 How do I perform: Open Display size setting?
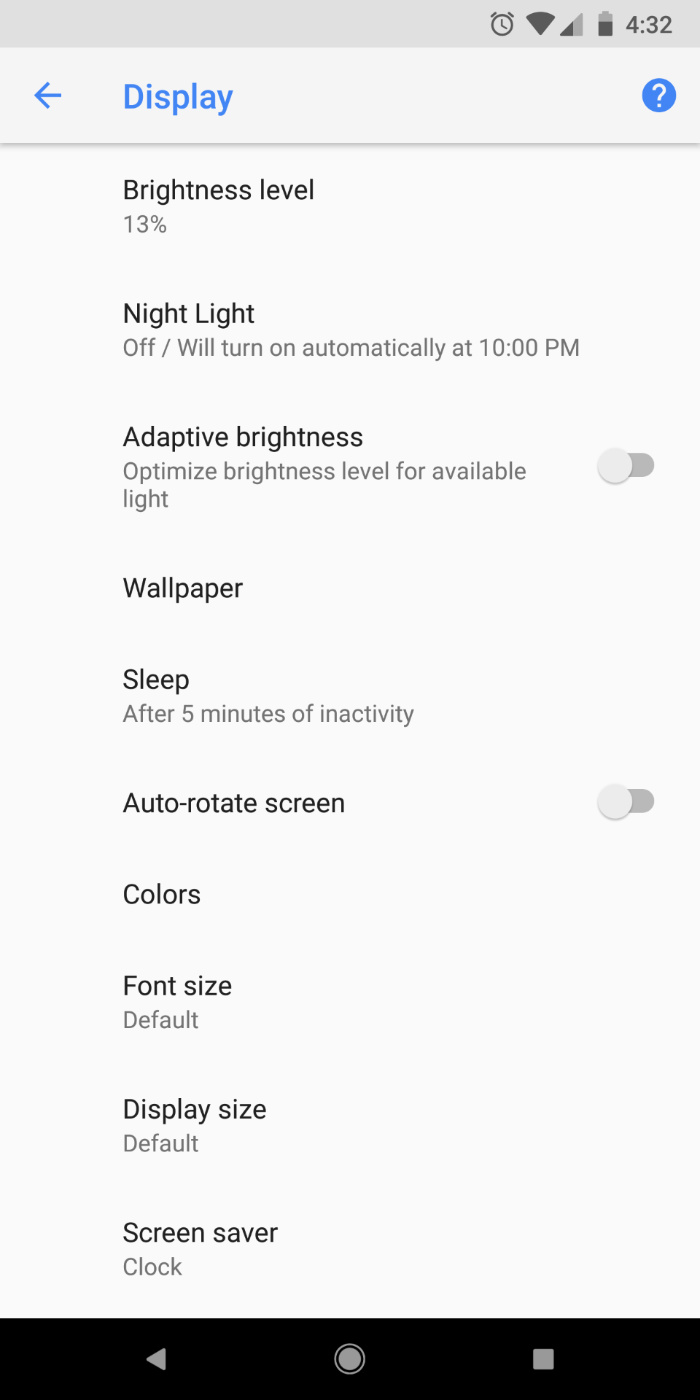pyautogui.click(x=195, y=1125)
